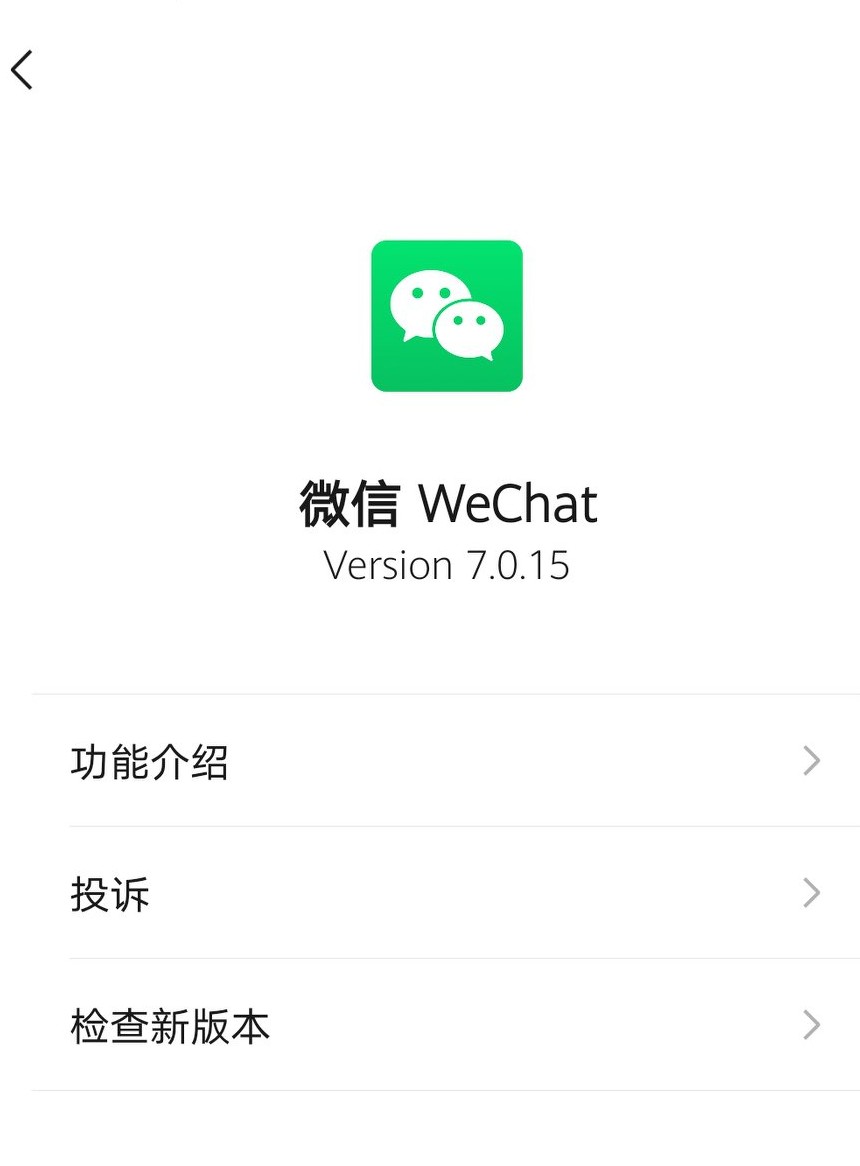Tap the feature introduction list row
This screenshot has width=860, height=1166.
click(430, 762)
